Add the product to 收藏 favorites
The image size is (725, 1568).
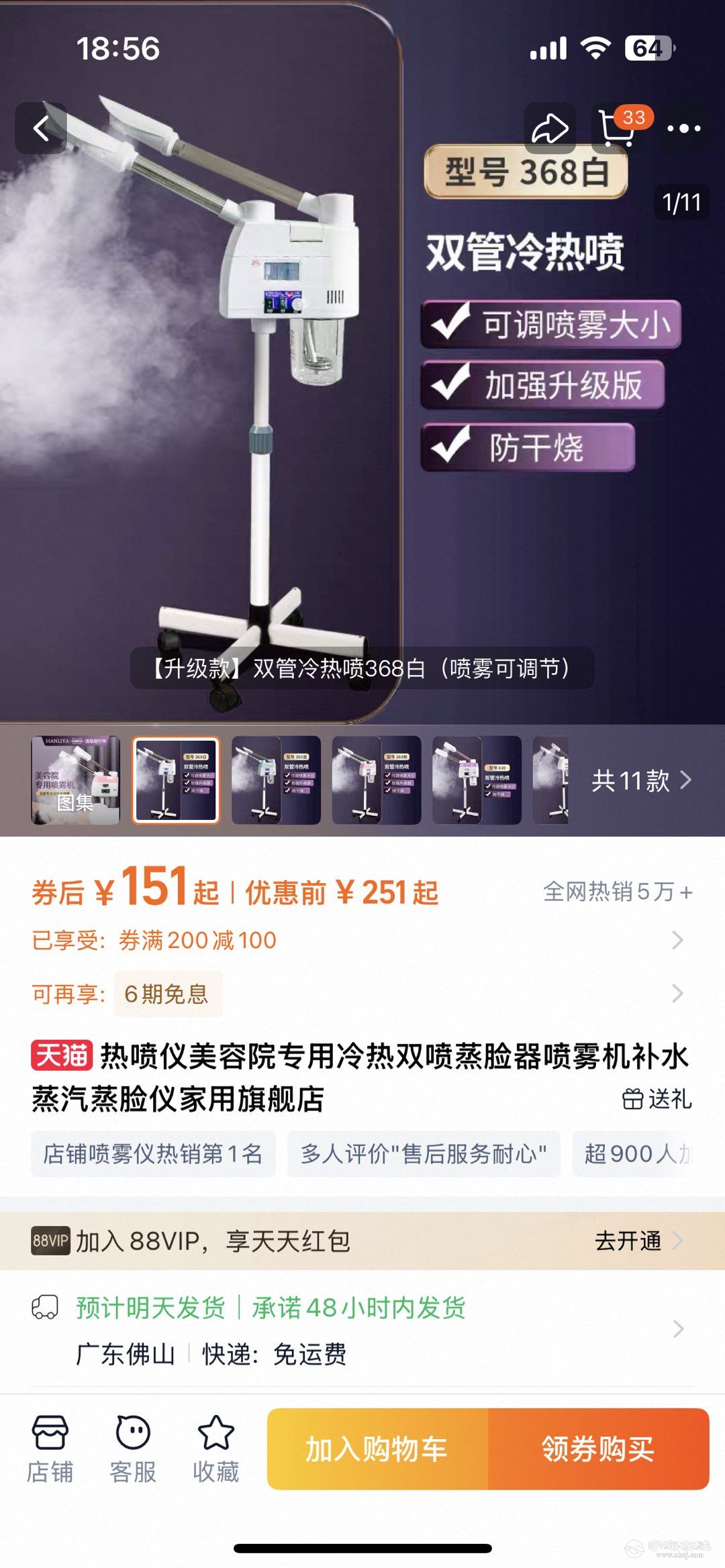[x=215, y=1449]
